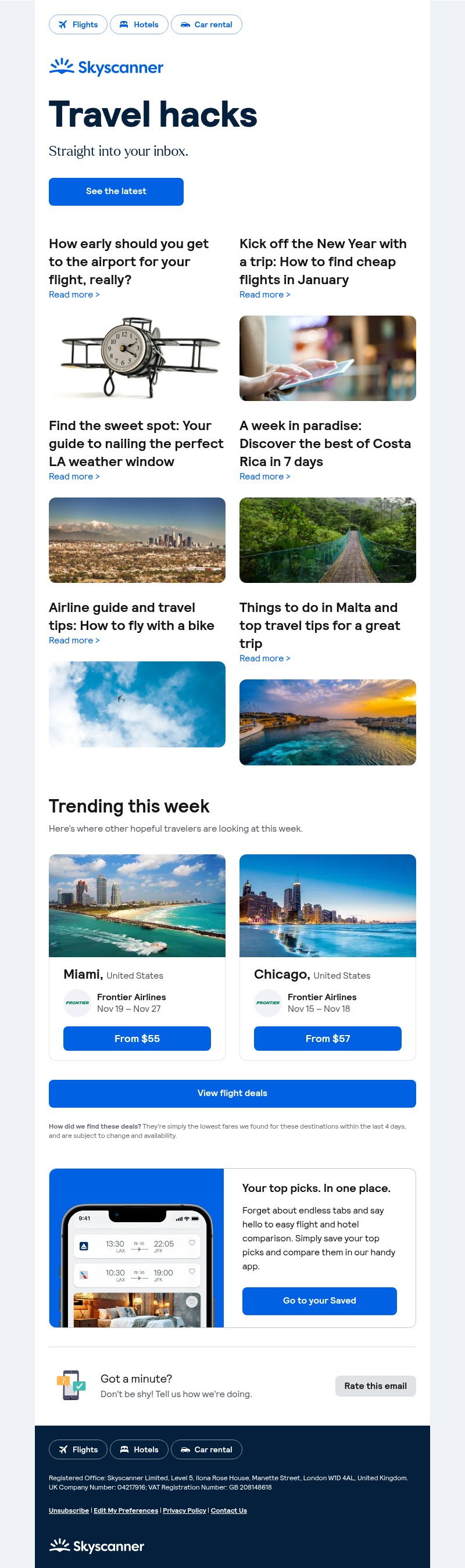465x1568 pixels.
Task: Tap the See the latest button
Action: click(x=116, y=191)
